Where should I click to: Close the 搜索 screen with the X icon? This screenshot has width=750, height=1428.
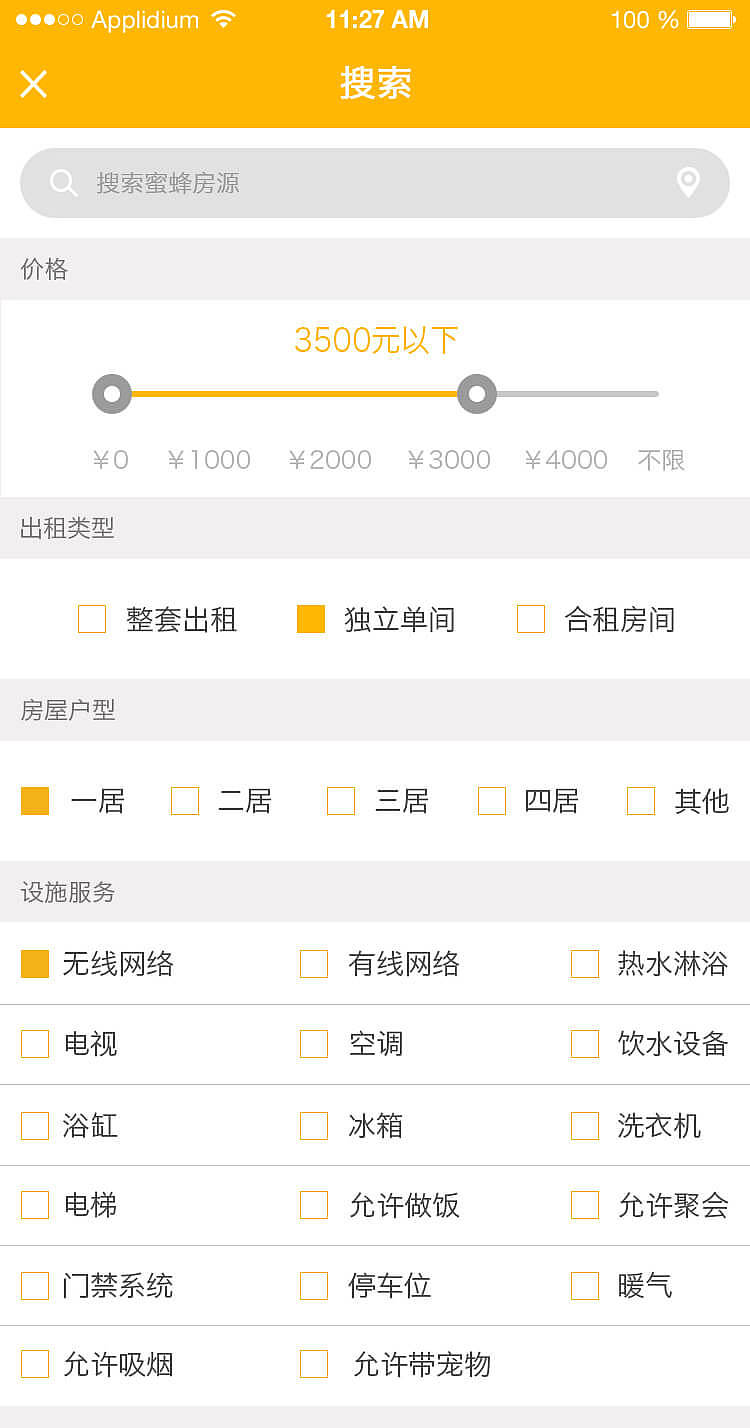coord(34,84)
